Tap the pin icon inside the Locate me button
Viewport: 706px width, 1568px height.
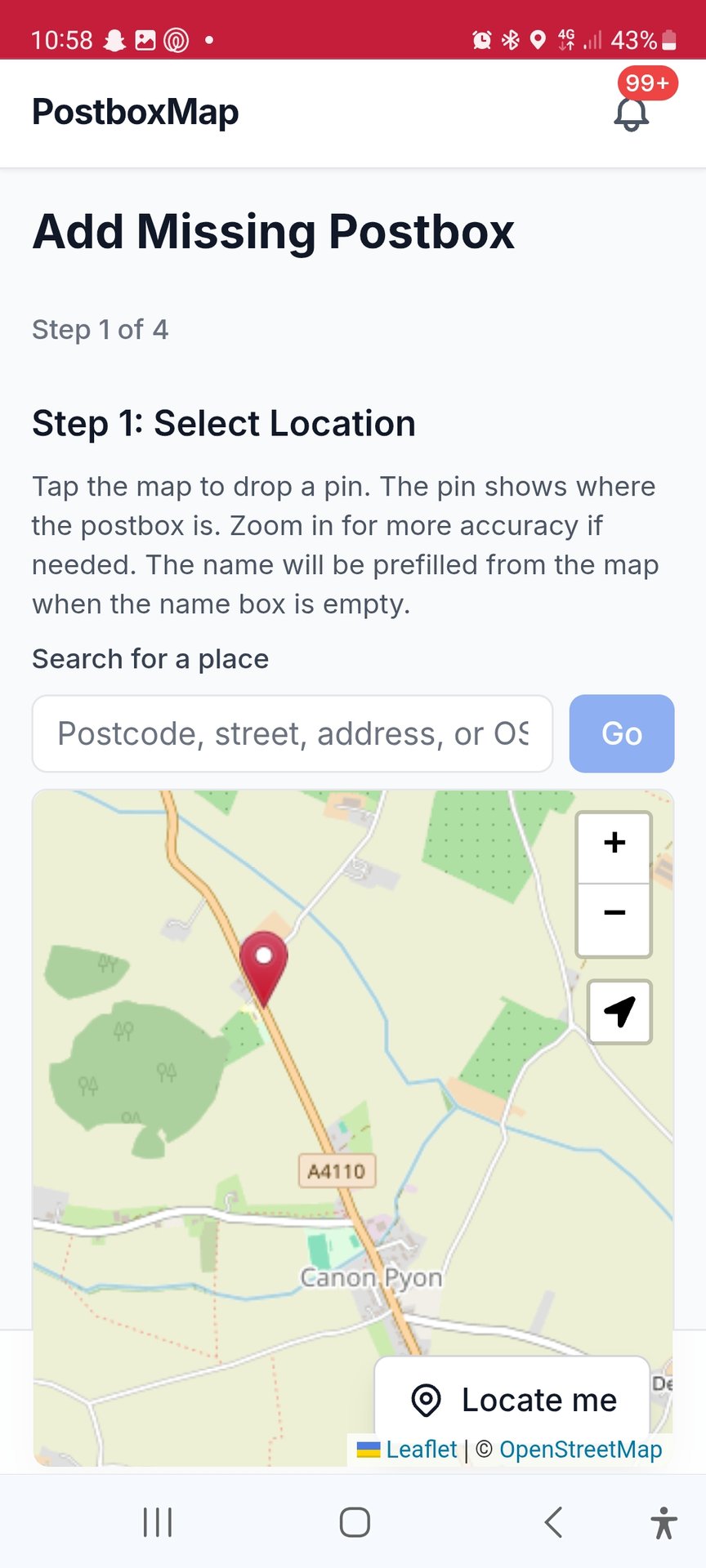(x=424, y=1399)
